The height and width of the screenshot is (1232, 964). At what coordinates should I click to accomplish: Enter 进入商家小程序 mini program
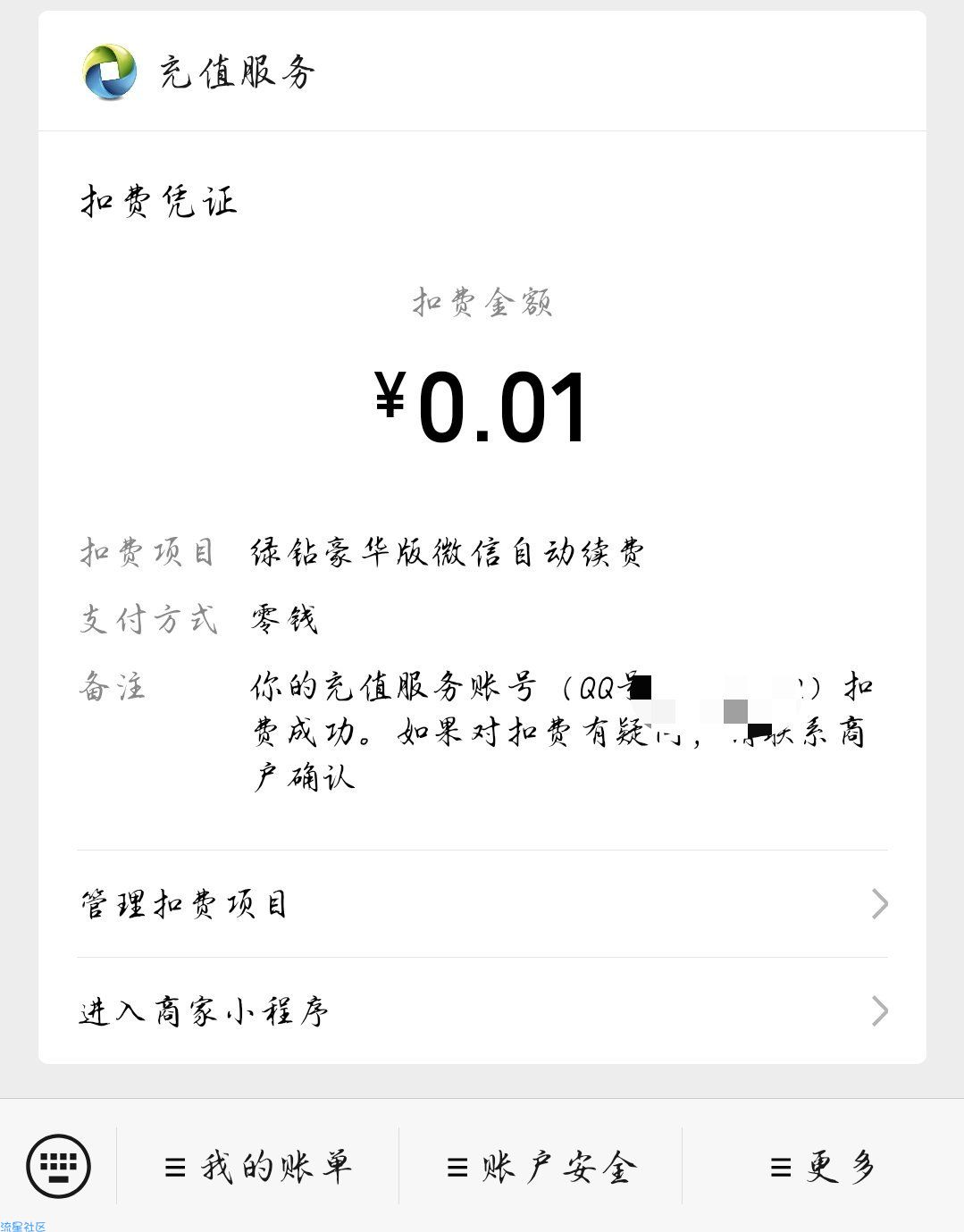pos(482,1011)
